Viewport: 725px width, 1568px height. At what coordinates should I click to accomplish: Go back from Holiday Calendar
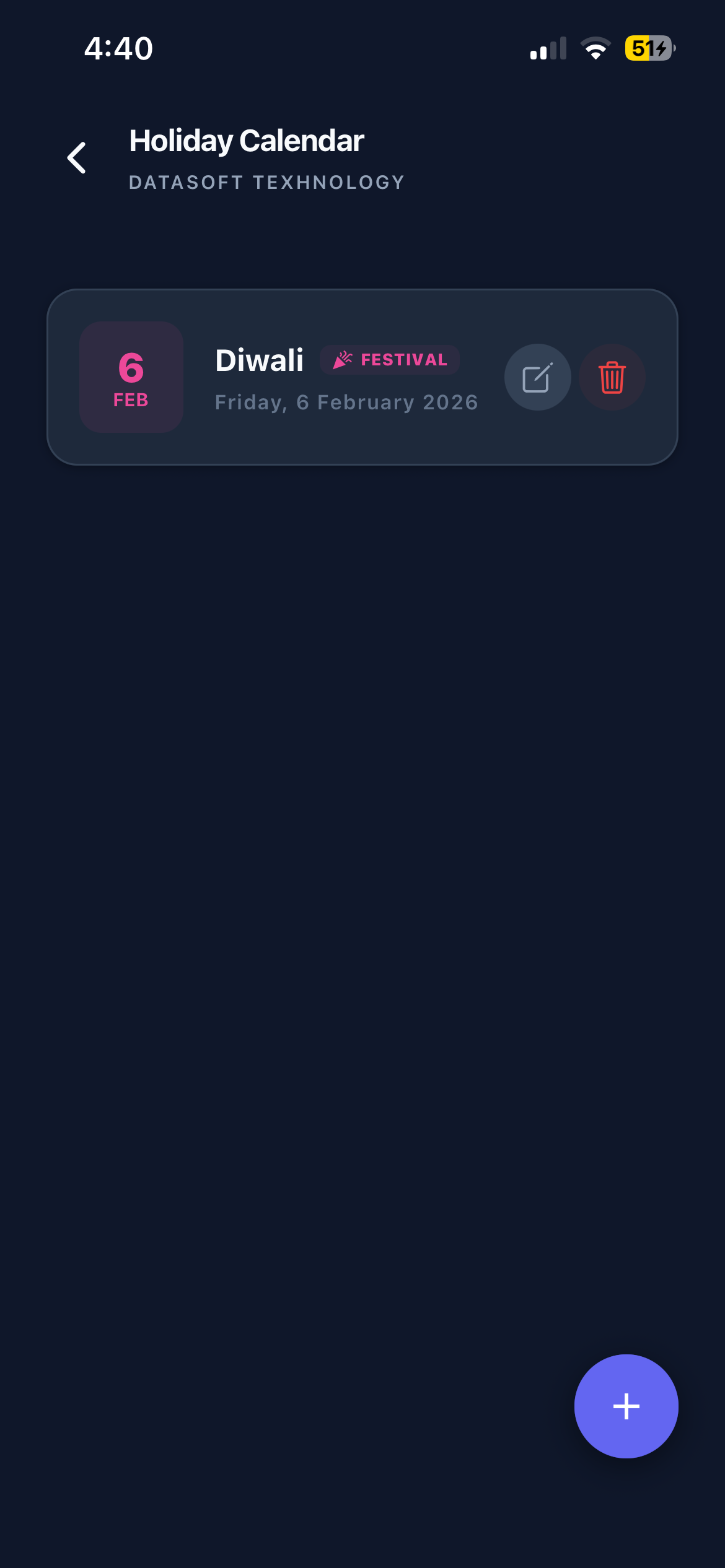click(77, 158)
